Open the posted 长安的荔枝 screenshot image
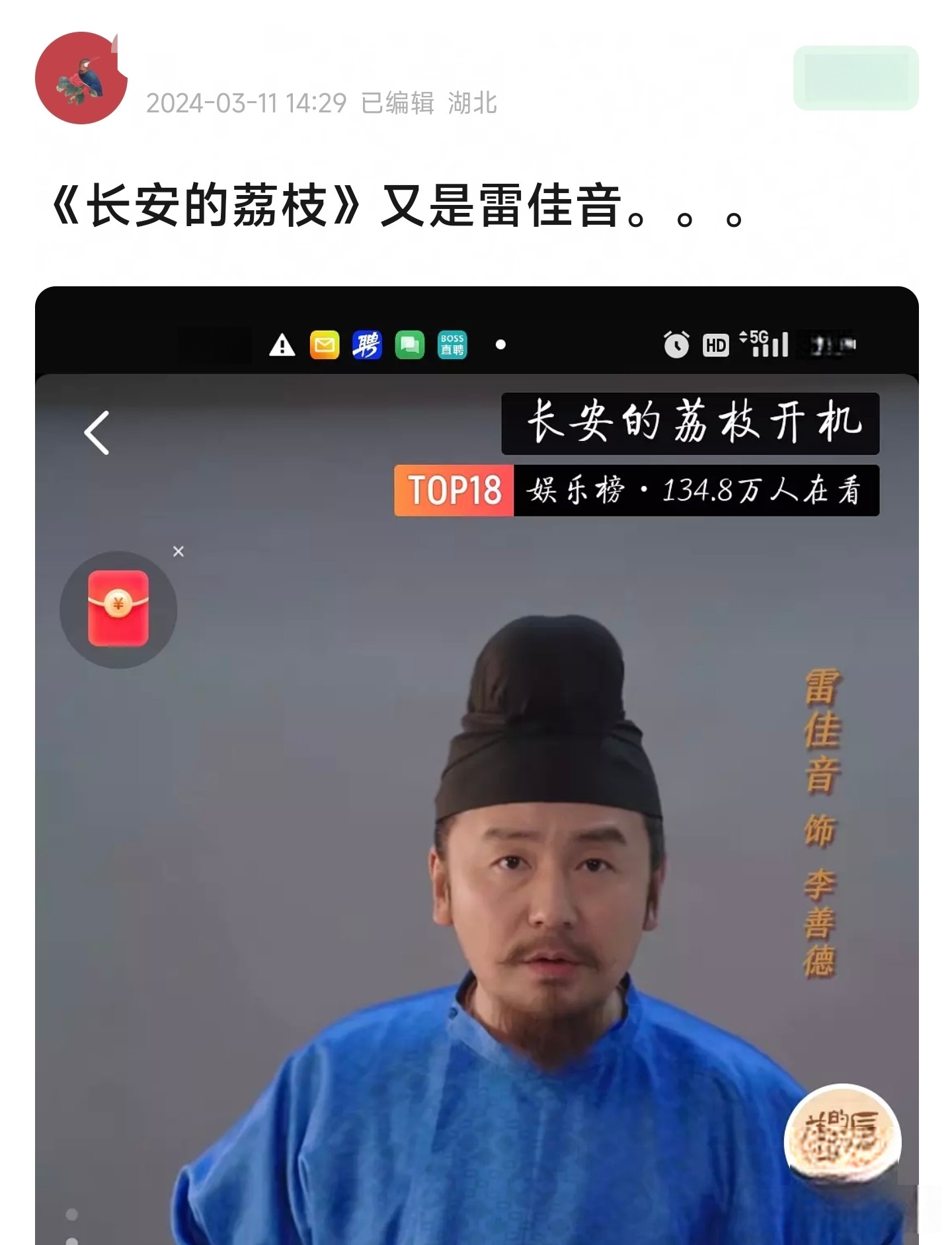 (x=476, y=793)
